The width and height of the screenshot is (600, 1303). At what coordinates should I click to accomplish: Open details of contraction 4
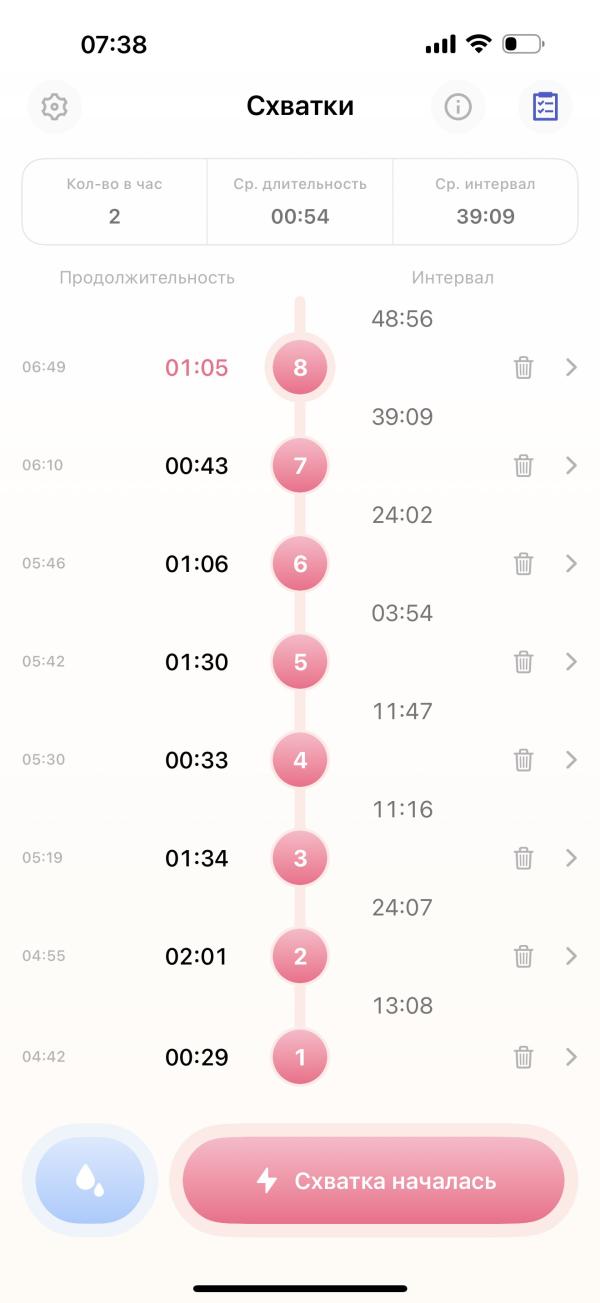point(571,760)
